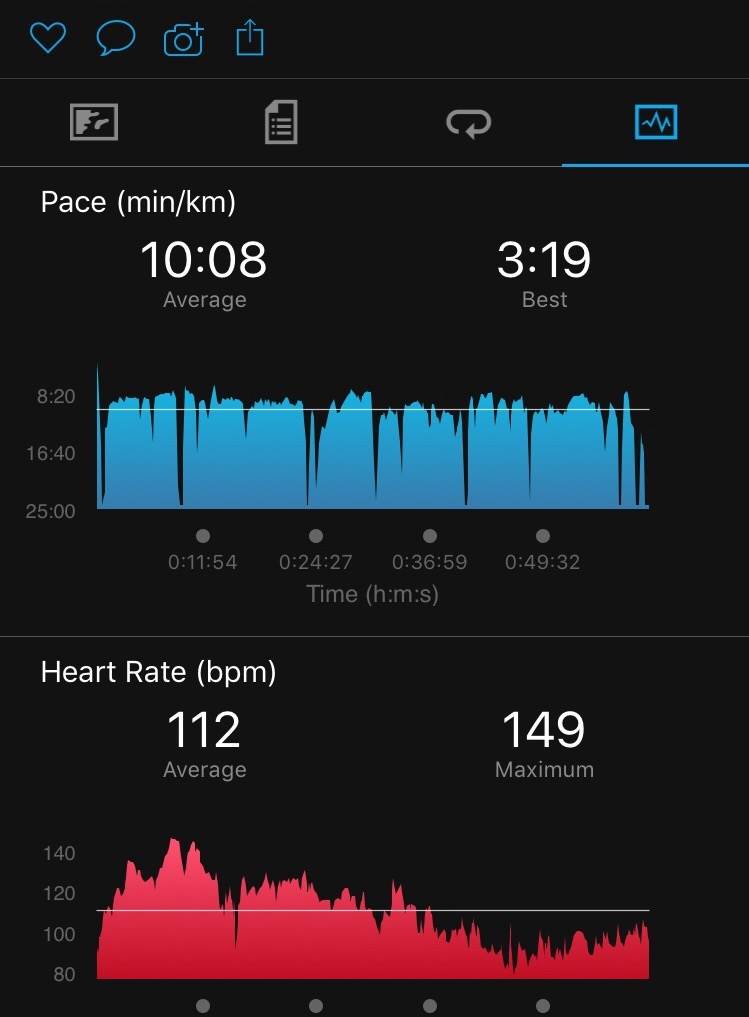The height and width of the screenshot is (1017, 749).
Task: Open the Heart Rate chart
Action: click(373, 908)
